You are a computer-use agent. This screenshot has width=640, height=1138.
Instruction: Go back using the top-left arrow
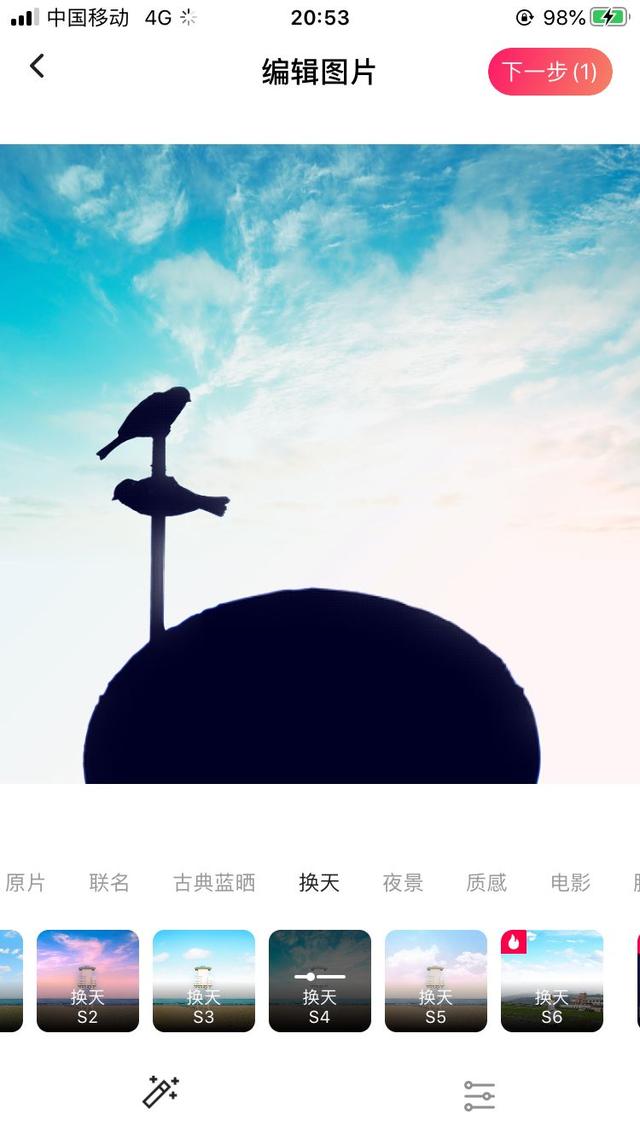(x=37, y=66)
